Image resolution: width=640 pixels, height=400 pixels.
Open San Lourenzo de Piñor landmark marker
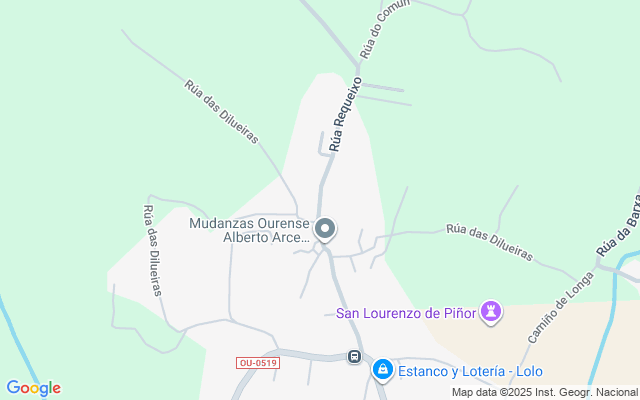pos(491,313)
